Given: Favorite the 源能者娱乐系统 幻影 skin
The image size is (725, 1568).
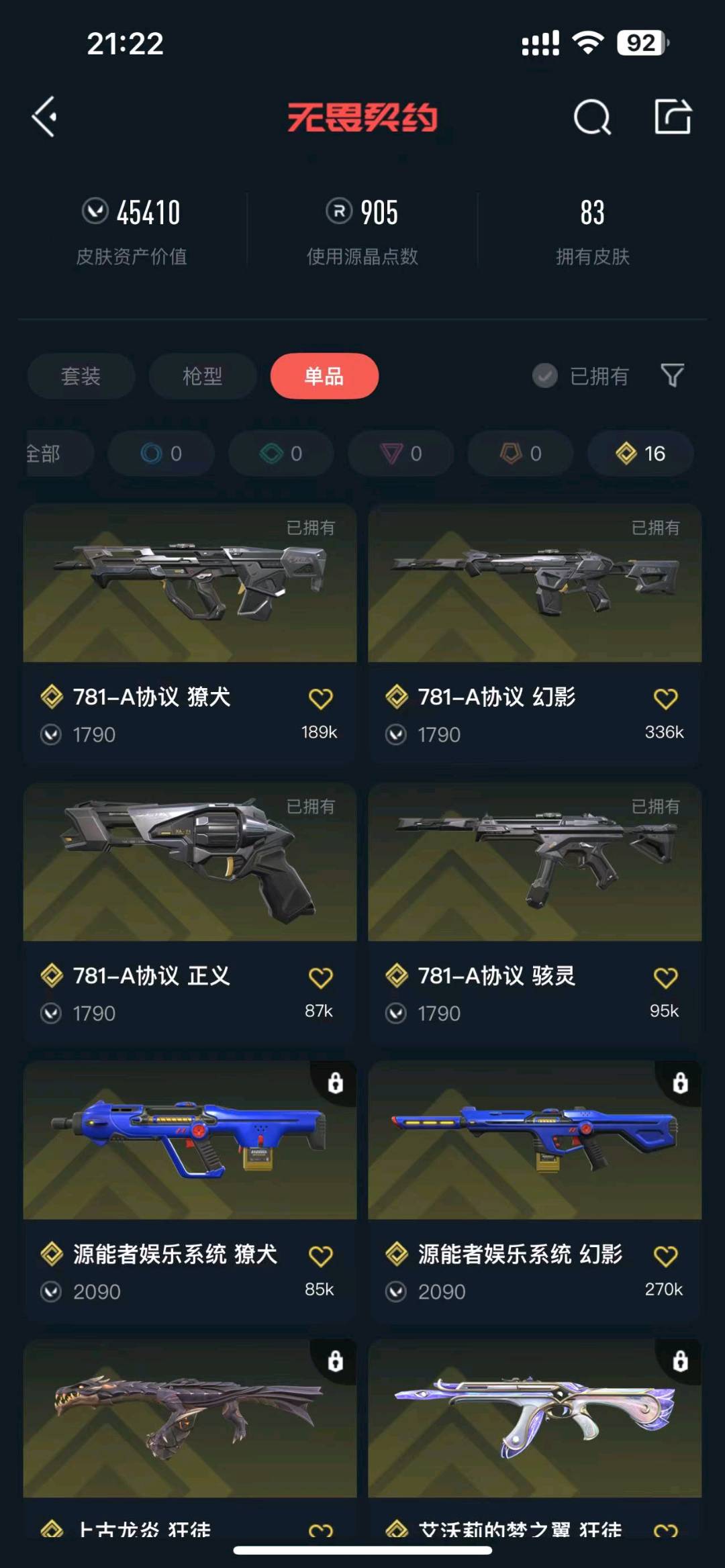Looking at the screenshot, I should [665, 1257].
